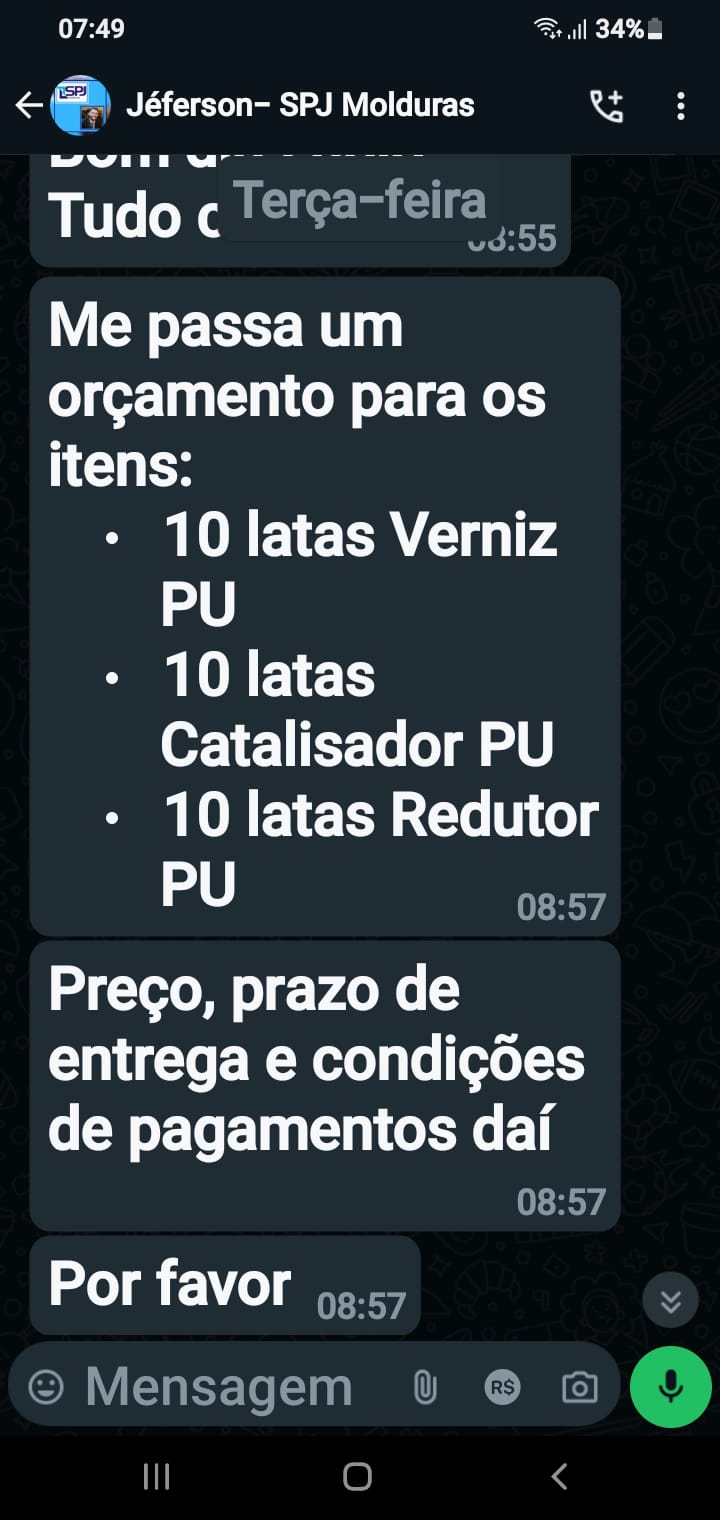Record a voice message

[x=670, y=1386]
